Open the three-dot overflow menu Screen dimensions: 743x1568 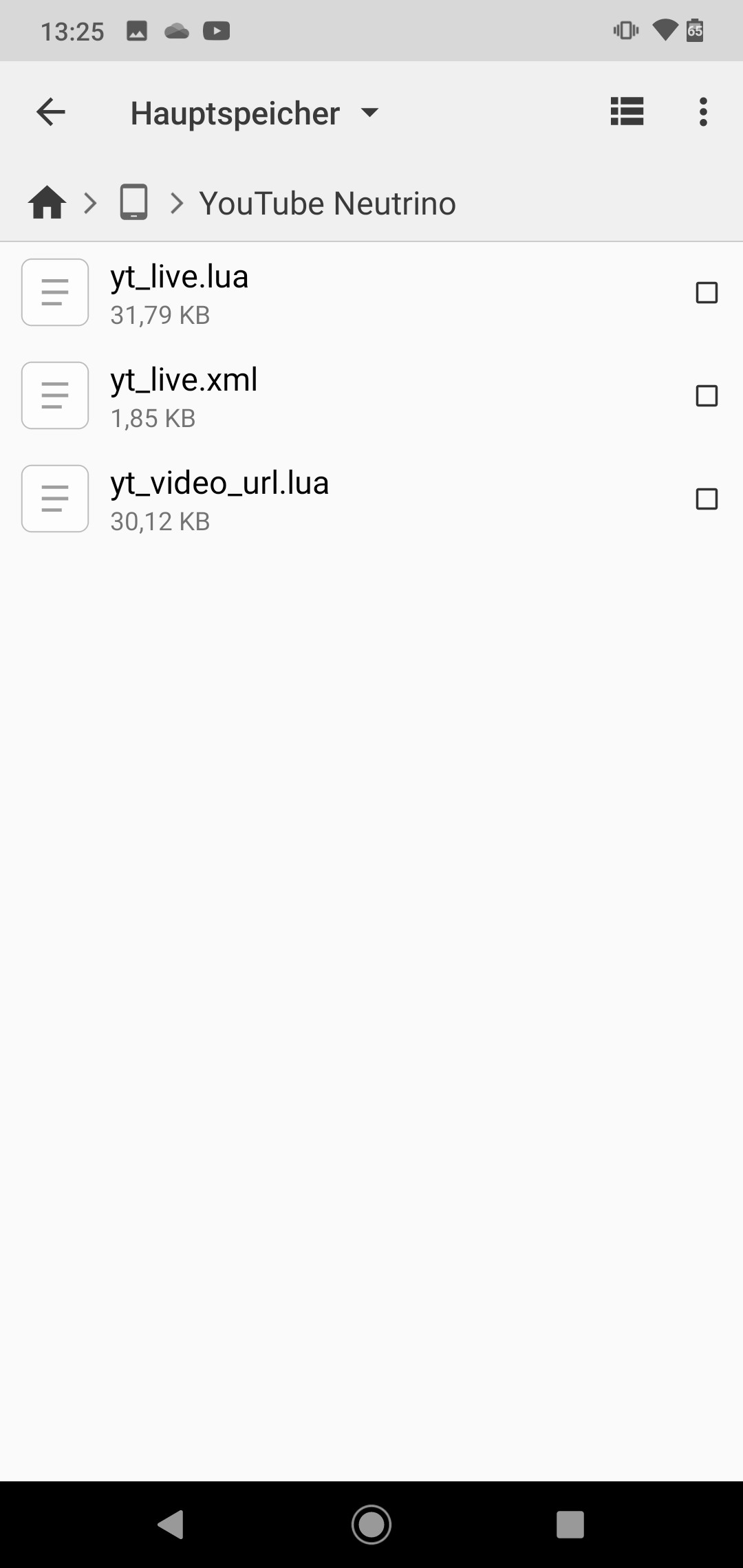click(x=702, y=111)
